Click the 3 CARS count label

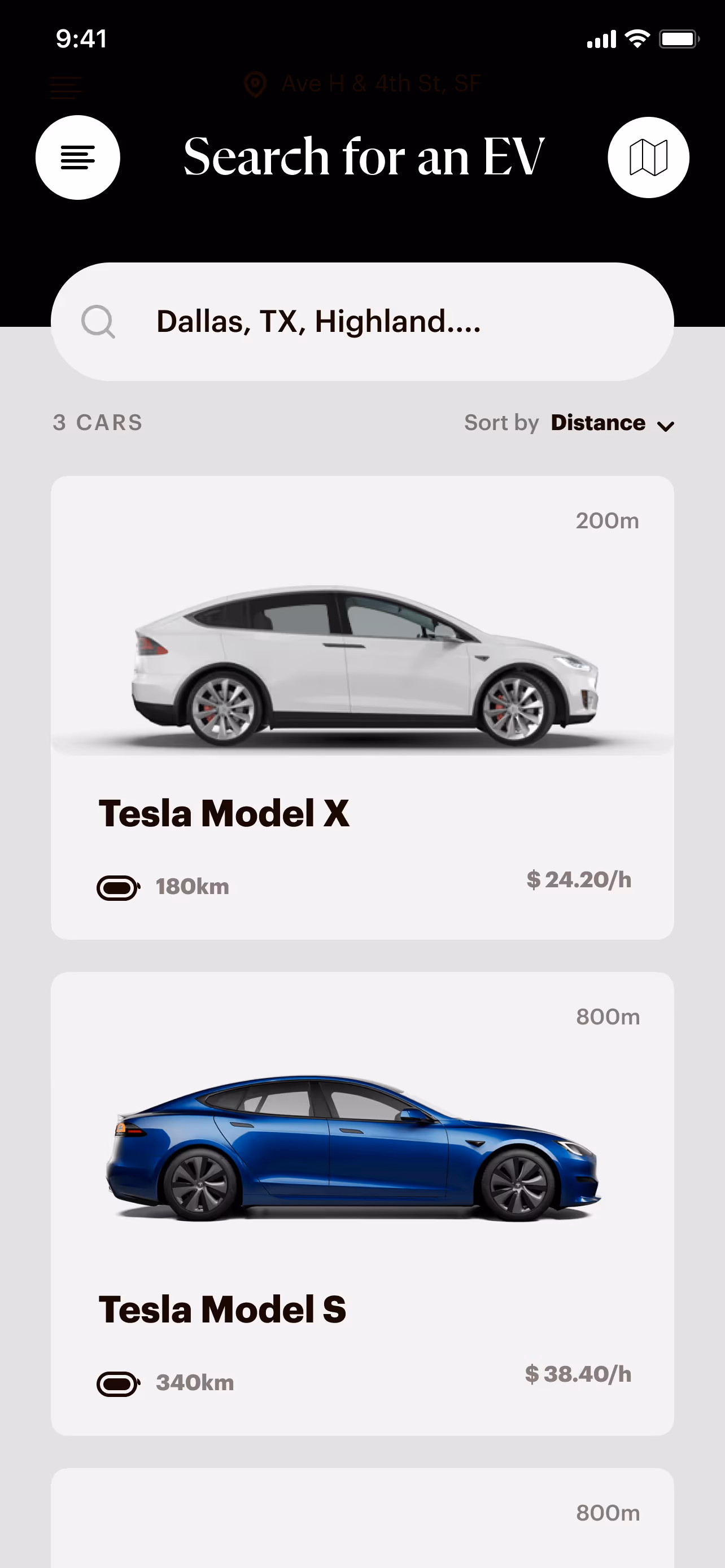(97, 422)
